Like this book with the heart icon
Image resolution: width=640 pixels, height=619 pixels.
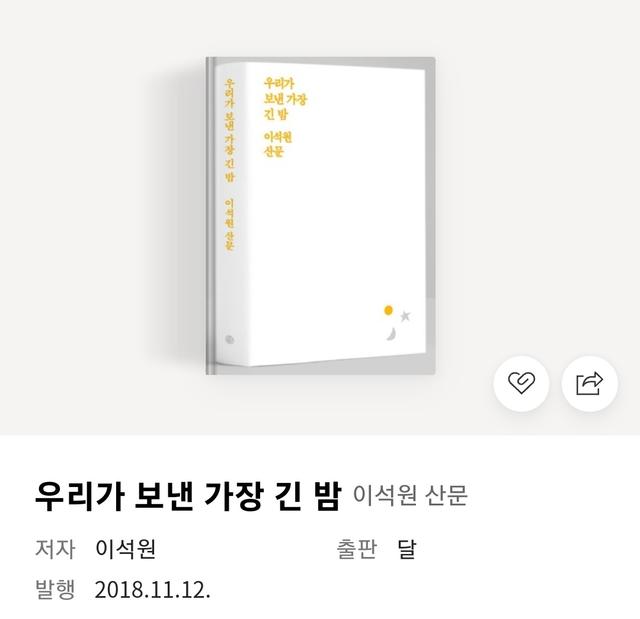[523, 382]
